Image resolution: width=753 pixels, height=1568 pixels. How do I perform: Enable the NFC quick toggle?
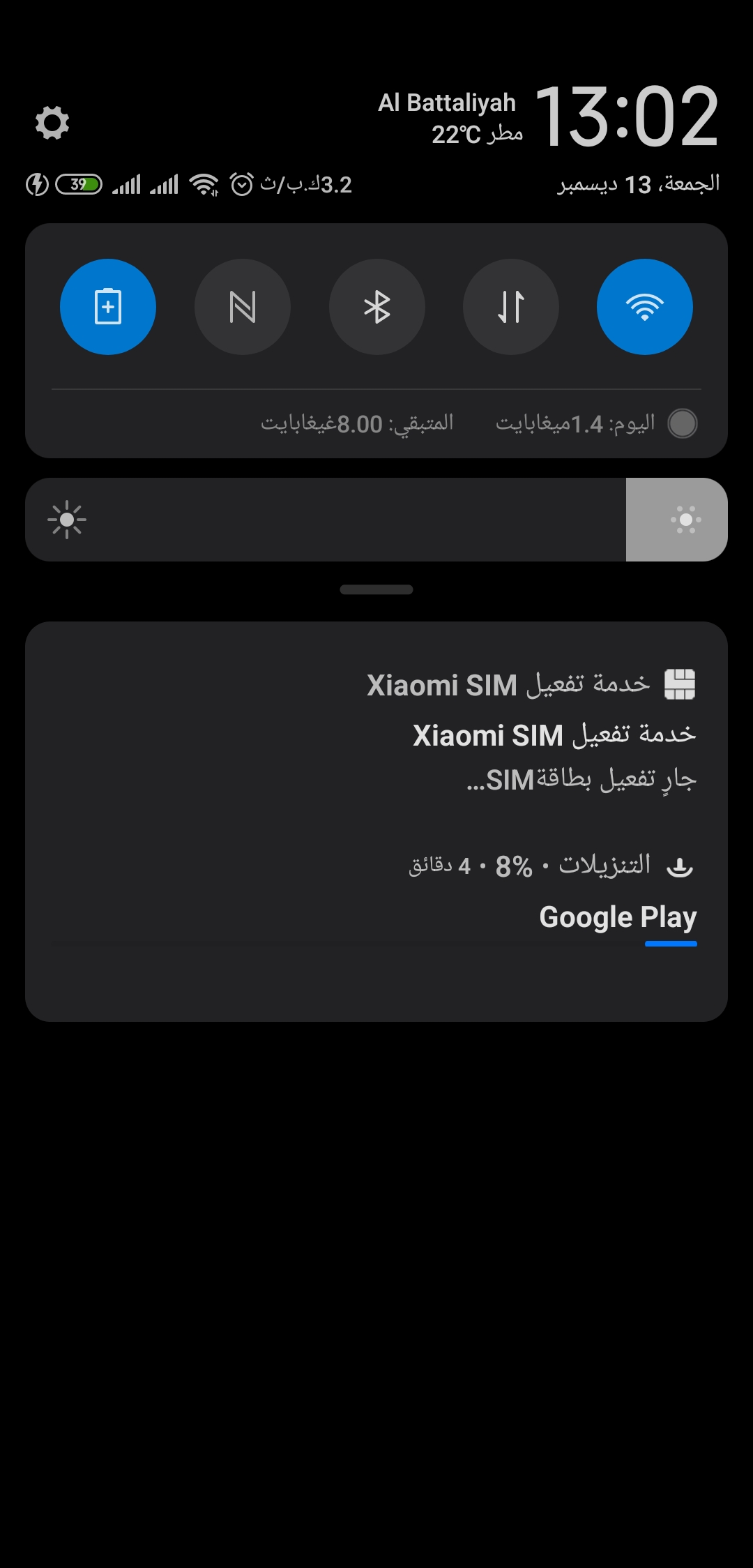243,307
